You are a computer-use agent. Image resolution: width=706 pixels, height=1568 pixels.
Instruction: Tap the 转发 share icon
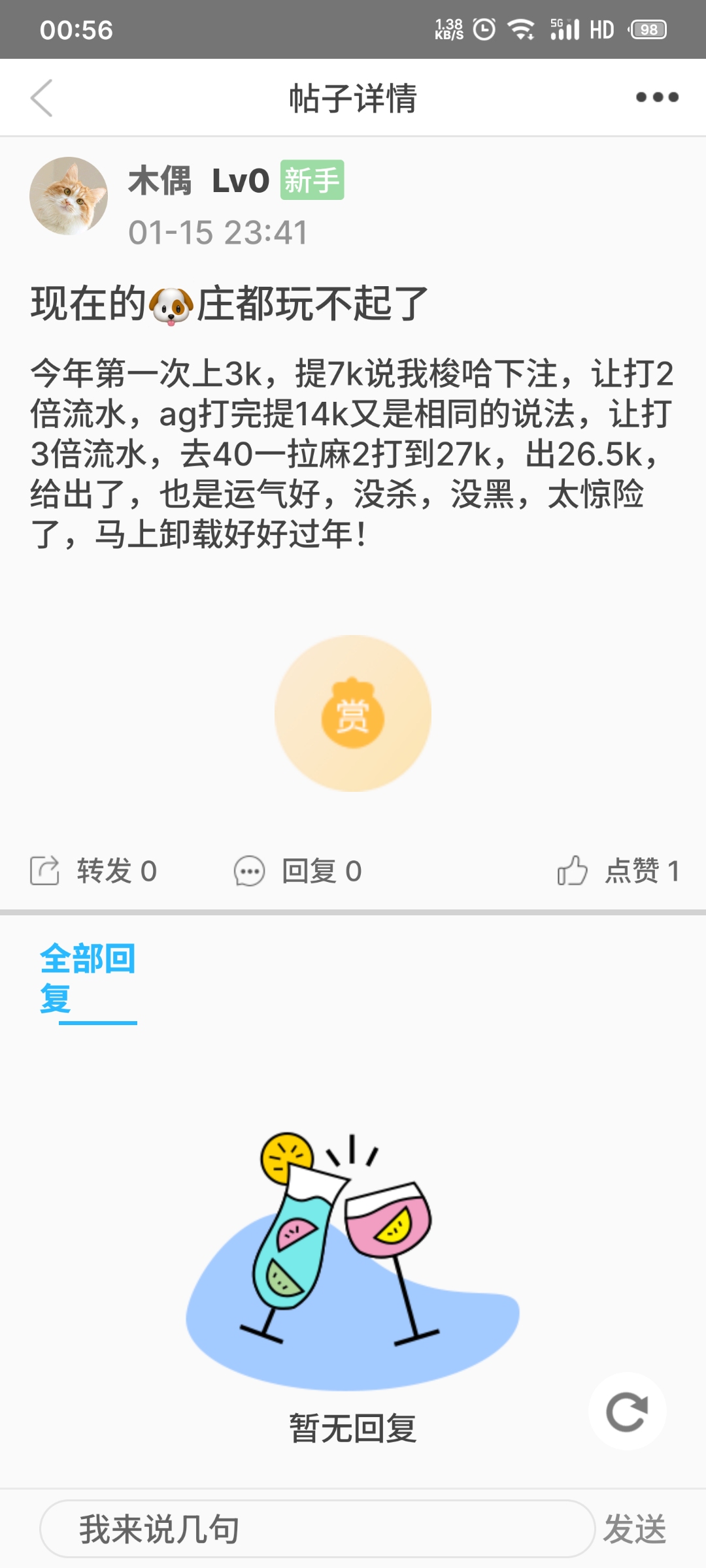[43, 870]
